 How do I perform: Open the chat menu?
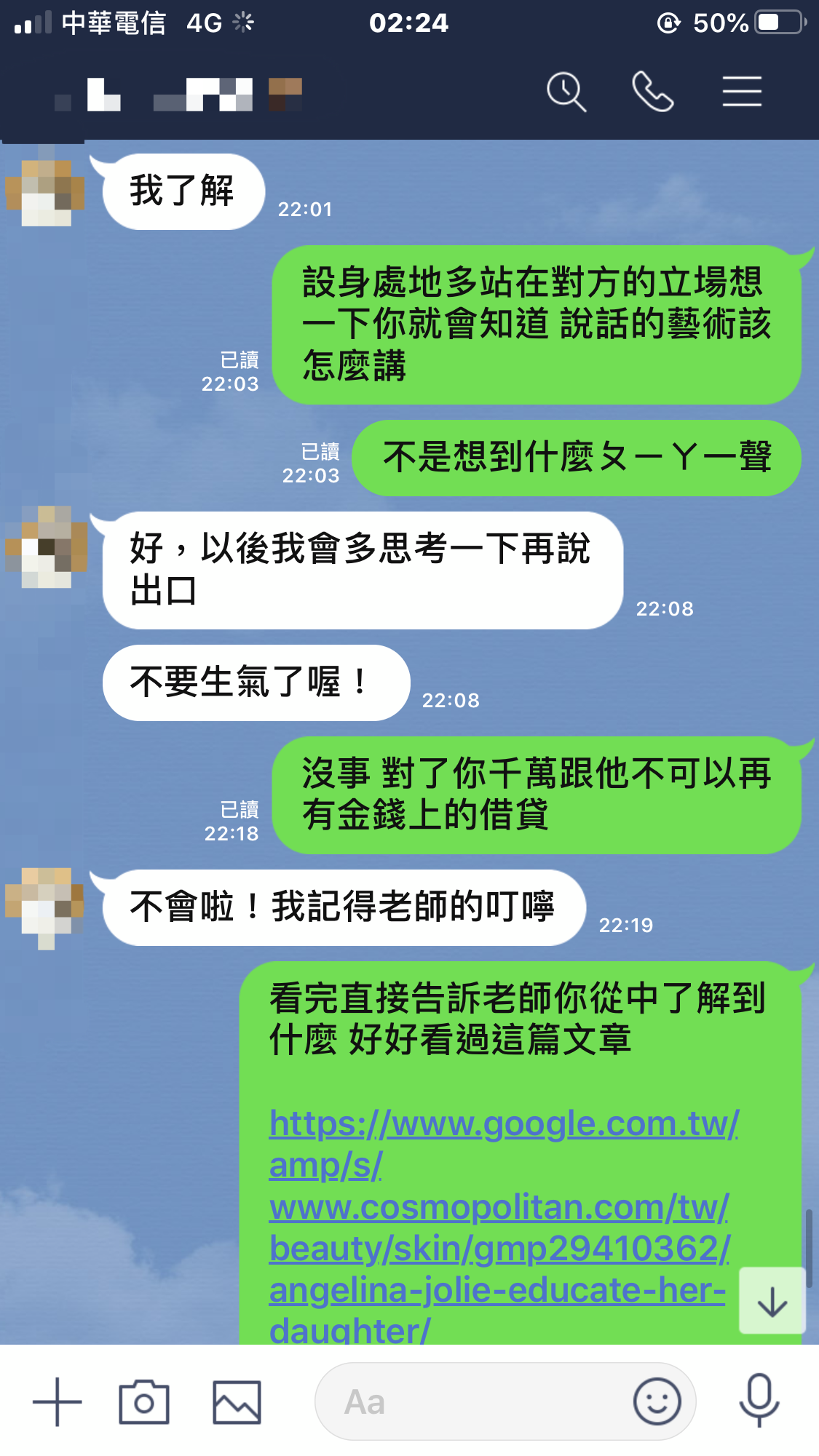(x=742, y=92)
